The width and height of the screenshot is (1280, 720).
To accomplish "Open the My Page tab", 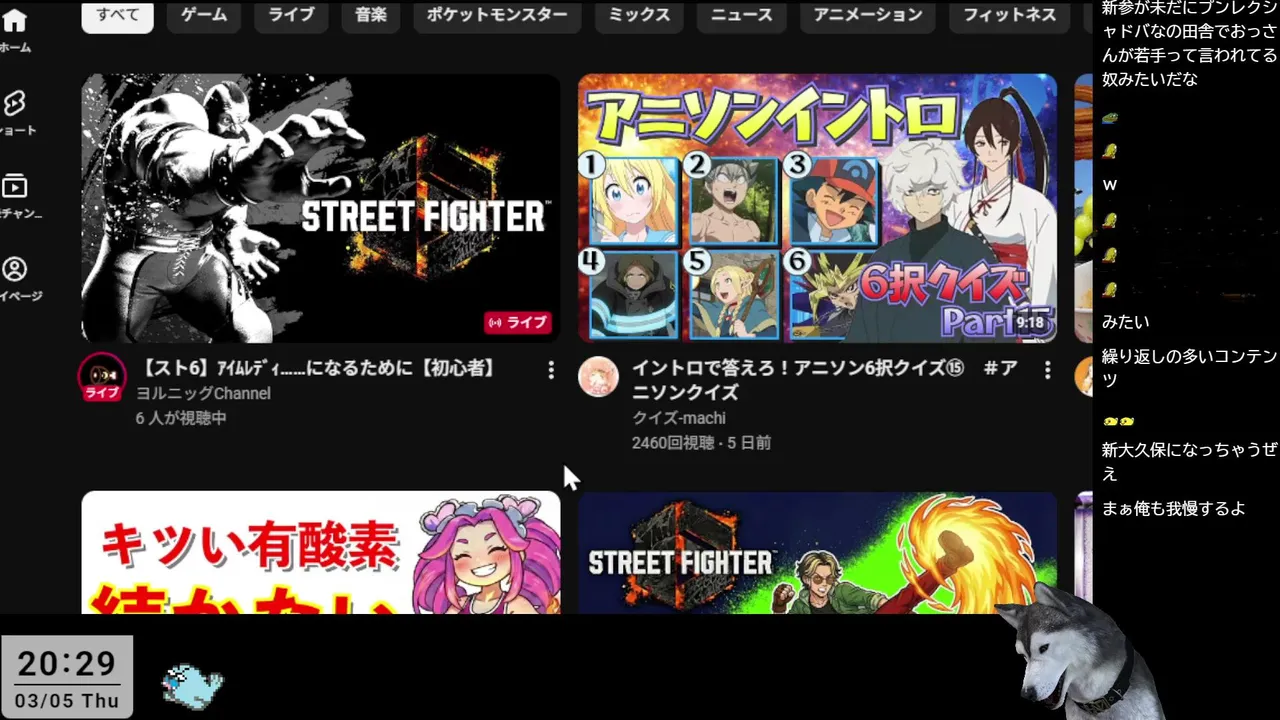I will (14, 278).
